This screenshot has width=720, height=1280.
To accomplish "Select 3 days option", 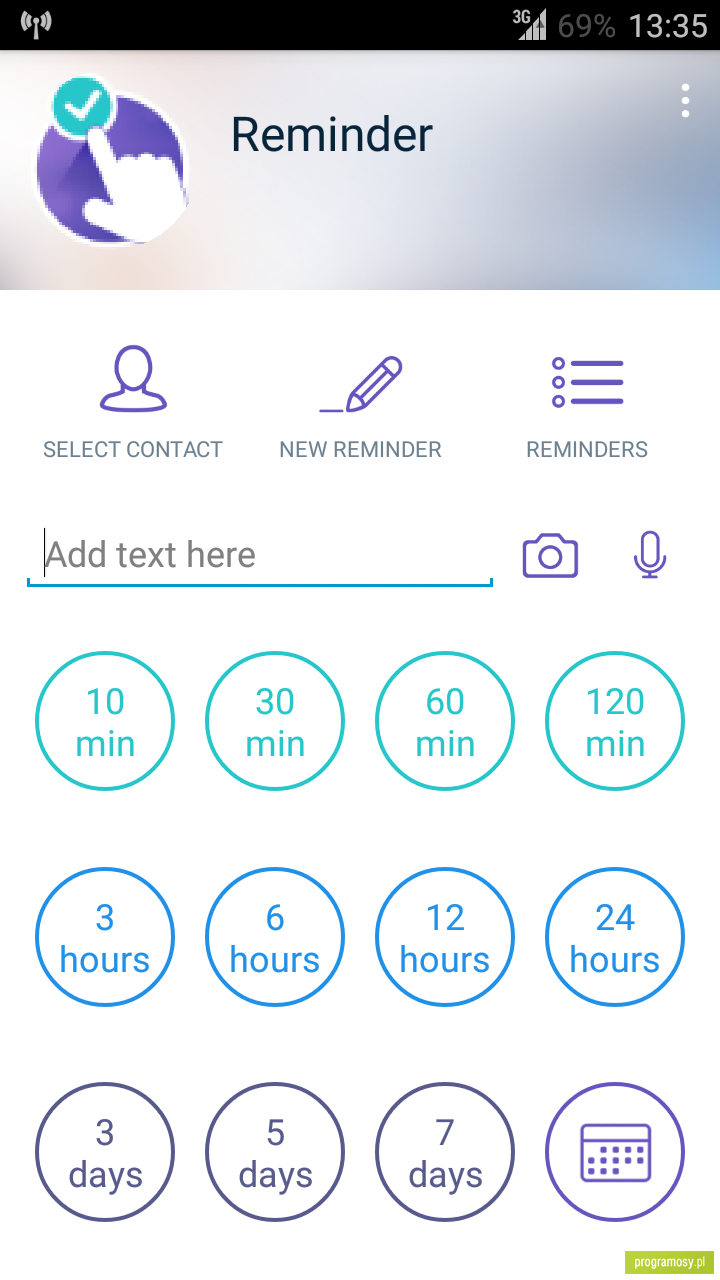I will click(105, 1152).
